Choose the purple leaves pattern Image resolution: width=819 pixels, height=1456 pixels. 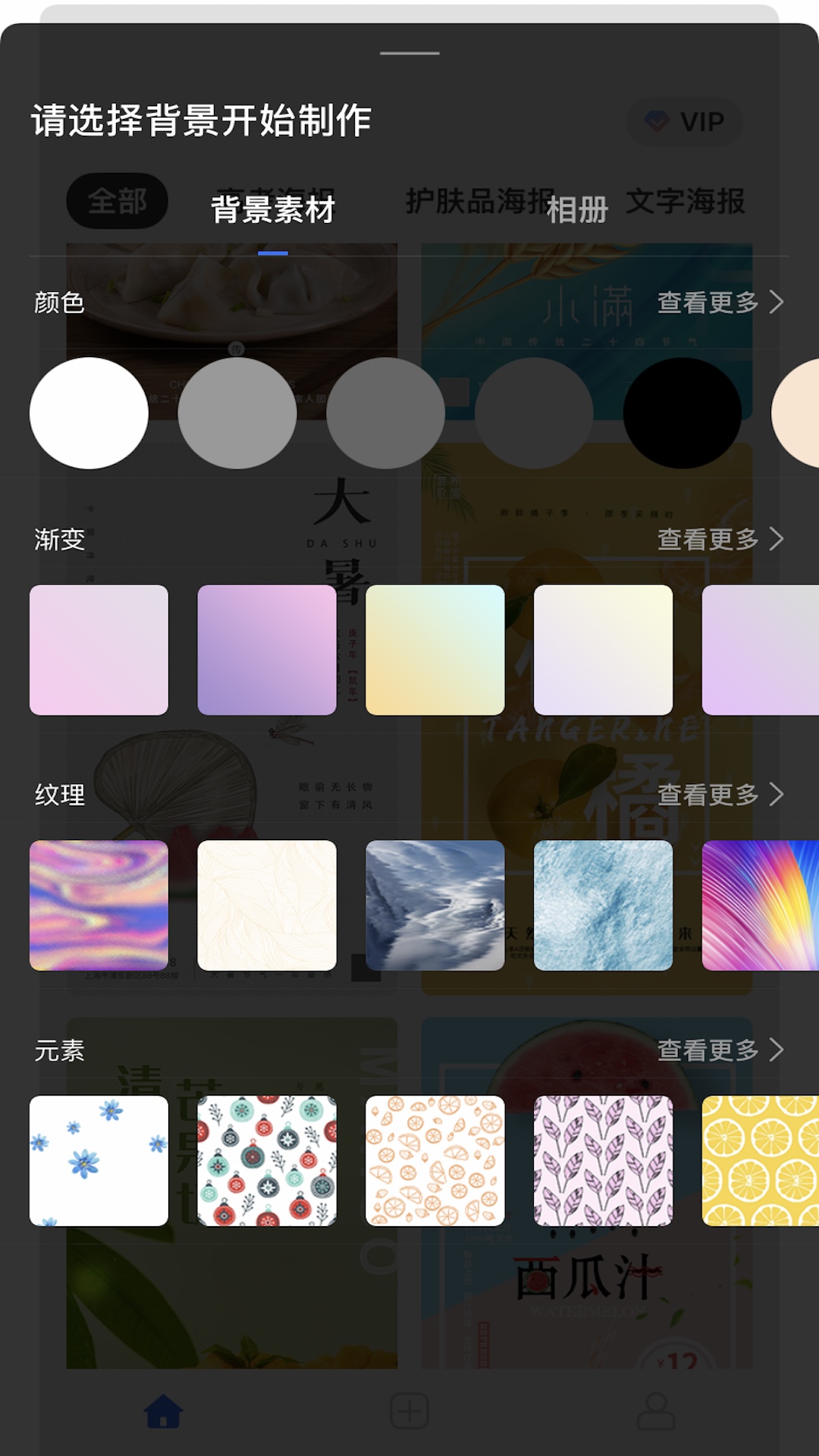coord(603,1161)
